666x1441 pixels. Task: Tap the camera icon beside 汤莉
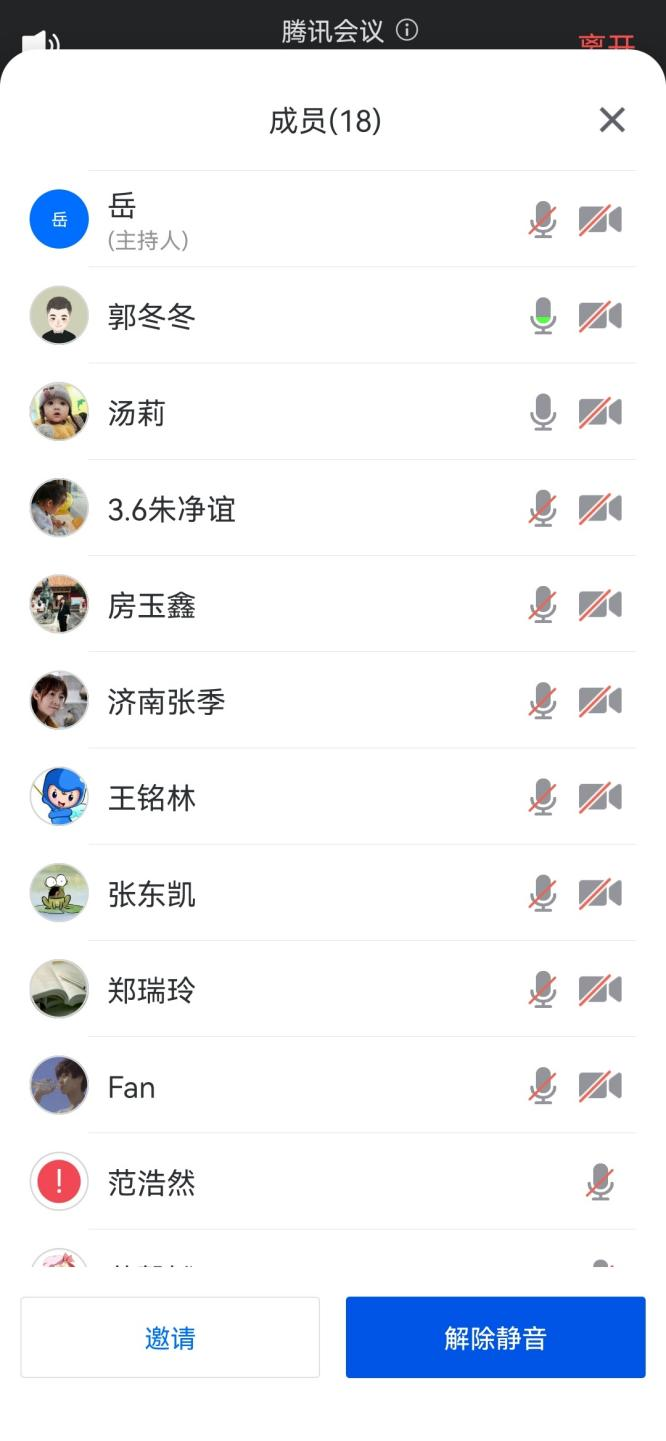pos(600,413)
